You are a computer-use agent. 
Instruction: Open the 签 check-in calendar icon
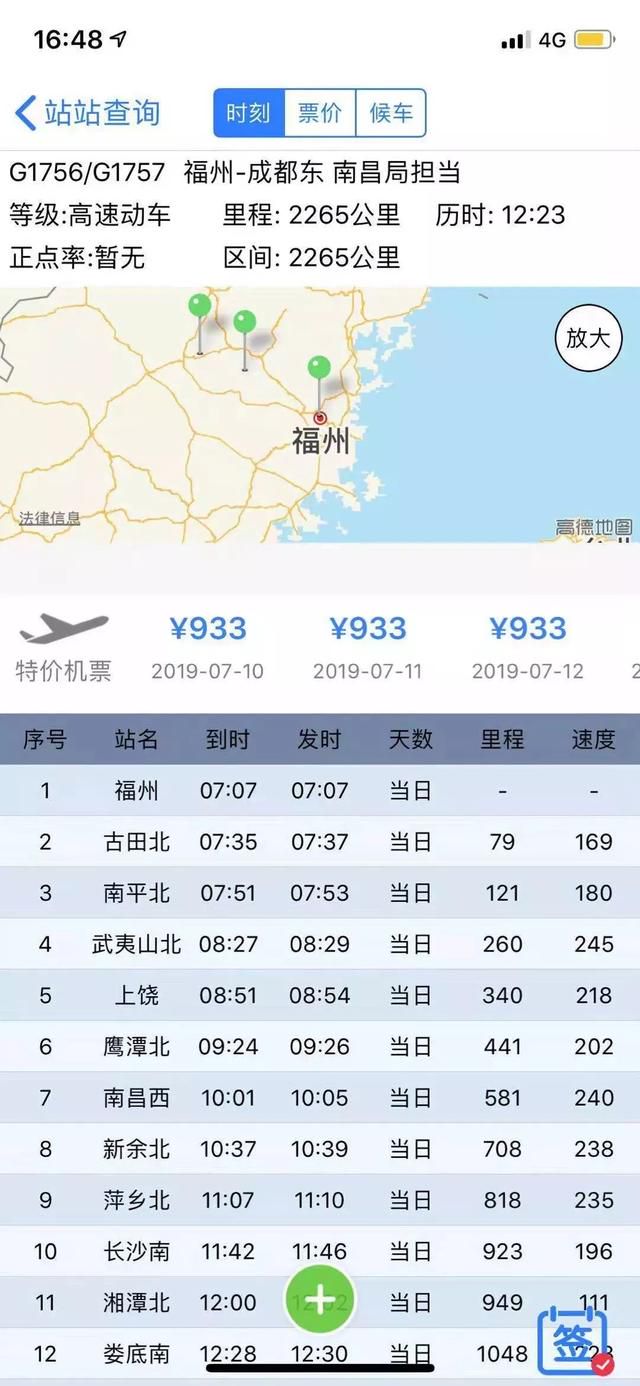(x=574, y=1341)
